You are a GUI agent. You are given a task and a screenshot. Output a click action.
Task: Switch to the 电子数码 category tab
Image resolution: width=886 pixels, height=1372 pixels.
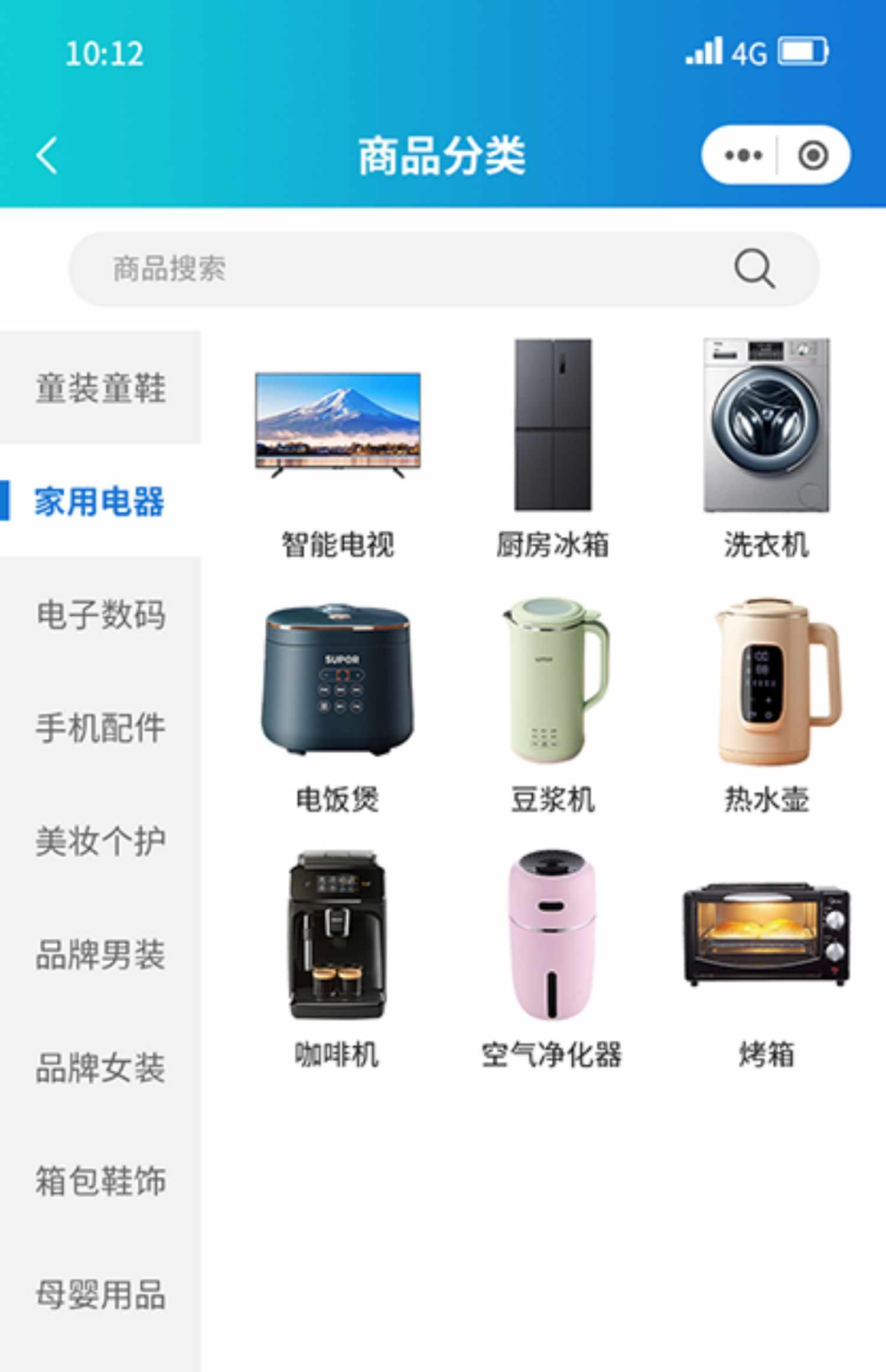tap(100, 615)
